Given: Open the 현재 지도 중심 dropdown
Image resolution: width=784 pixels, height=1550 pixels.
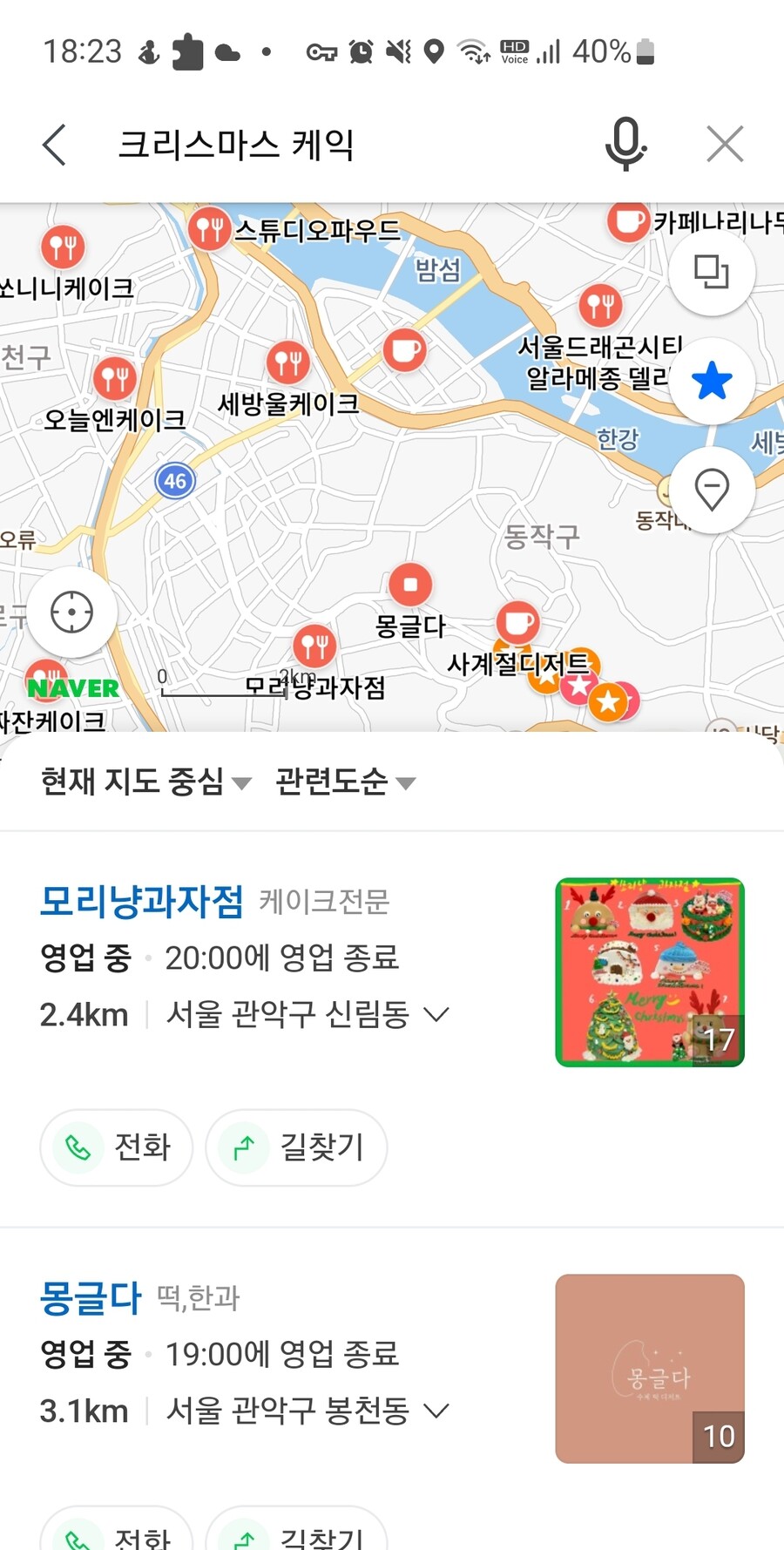Looking at the screenshot, I should tap(145, 782).
